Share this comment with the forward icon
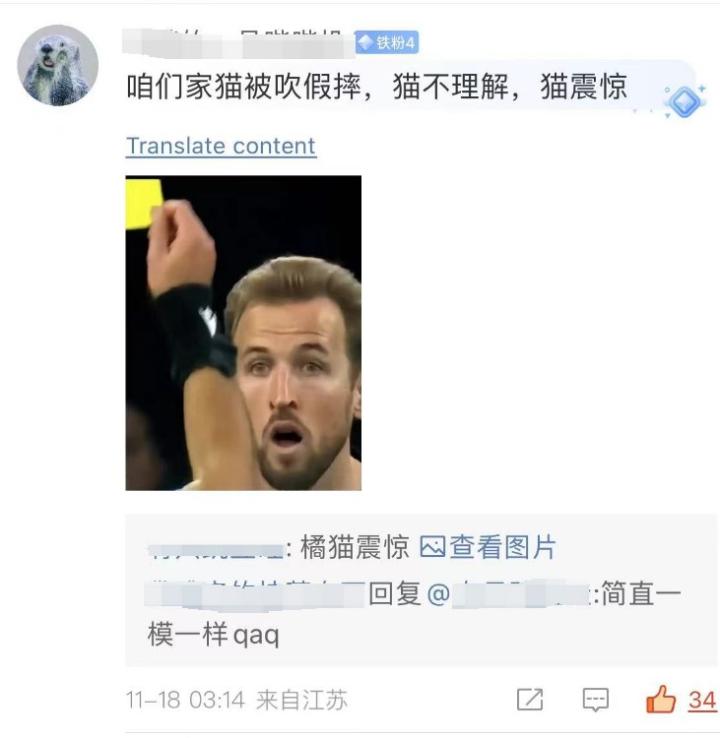This screenshot has width=720, height=738. (530, 700)
